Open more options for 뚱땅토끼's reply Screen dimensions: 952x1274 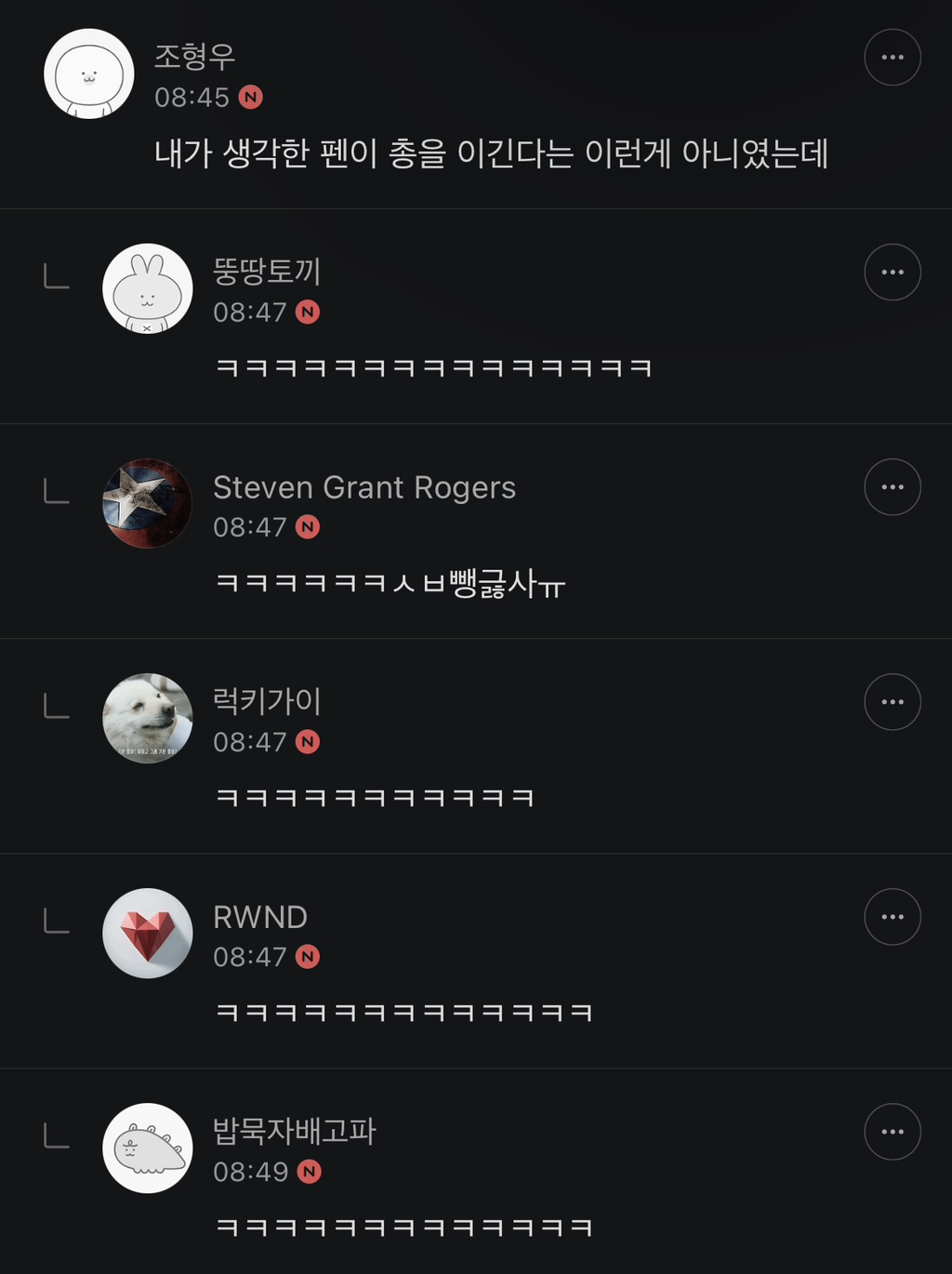(x=892, y=272)
